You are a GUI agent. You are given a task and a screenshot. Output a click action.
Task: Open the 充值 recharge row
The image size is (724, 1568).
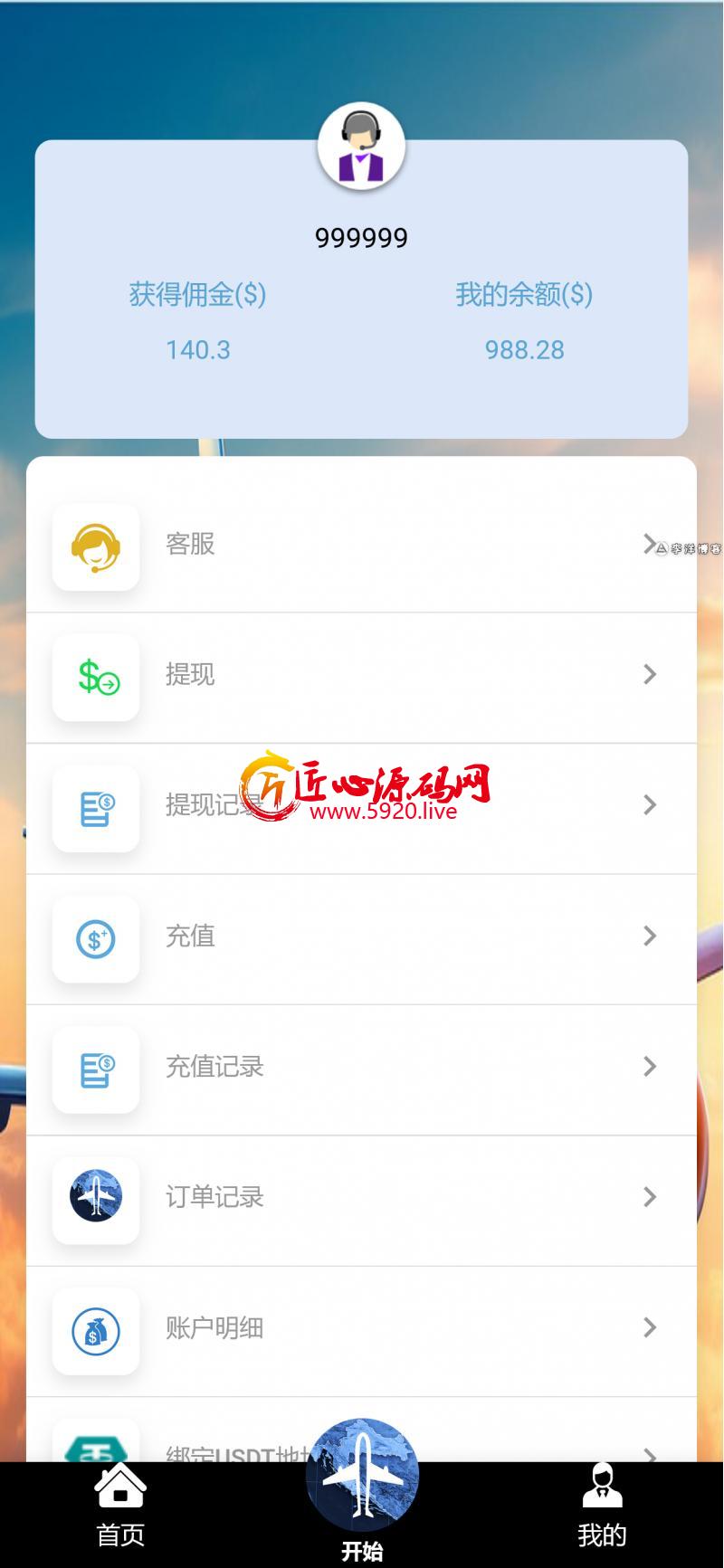coord(362,937)
